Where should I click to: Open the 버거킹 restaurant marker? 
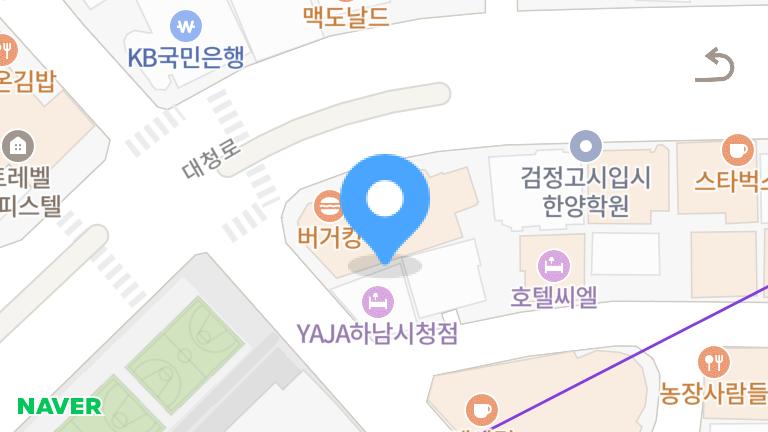pos(327,208)
